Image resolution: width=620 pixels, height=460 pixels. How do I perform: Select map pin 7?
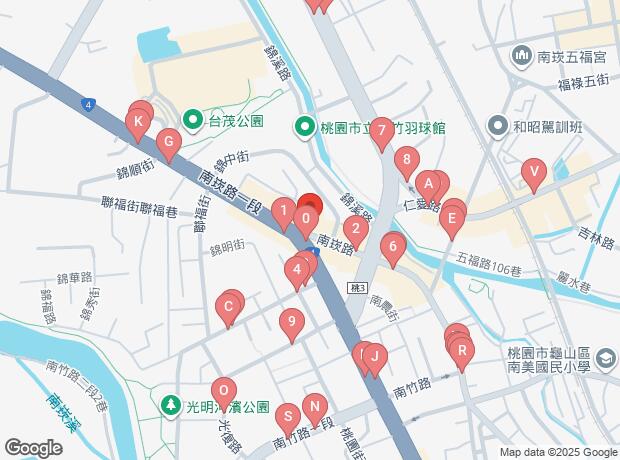pos(382,134)
